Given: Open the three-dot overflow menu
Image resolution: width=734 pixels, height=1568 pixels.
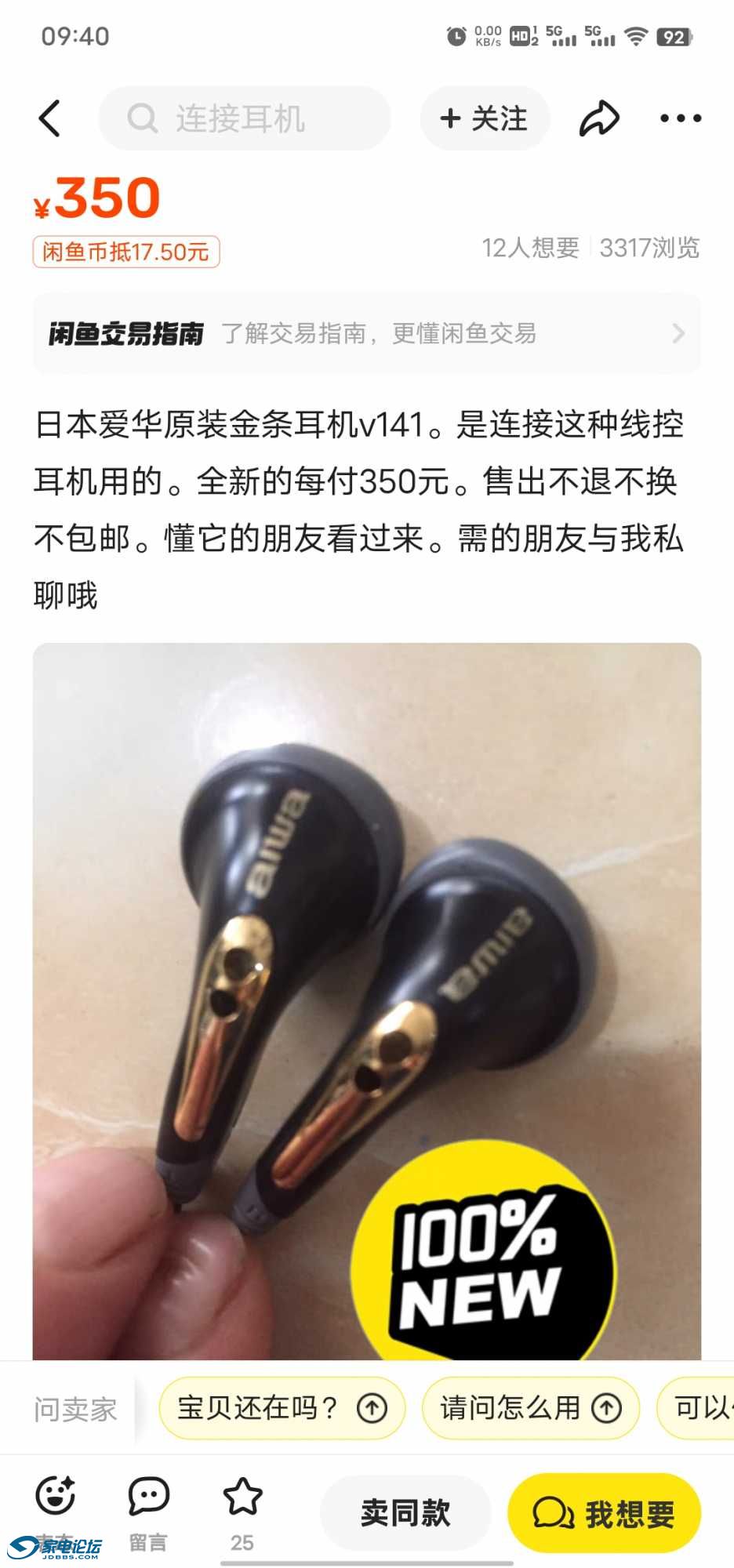Looking at the screenshot, I should coord(680,118).
